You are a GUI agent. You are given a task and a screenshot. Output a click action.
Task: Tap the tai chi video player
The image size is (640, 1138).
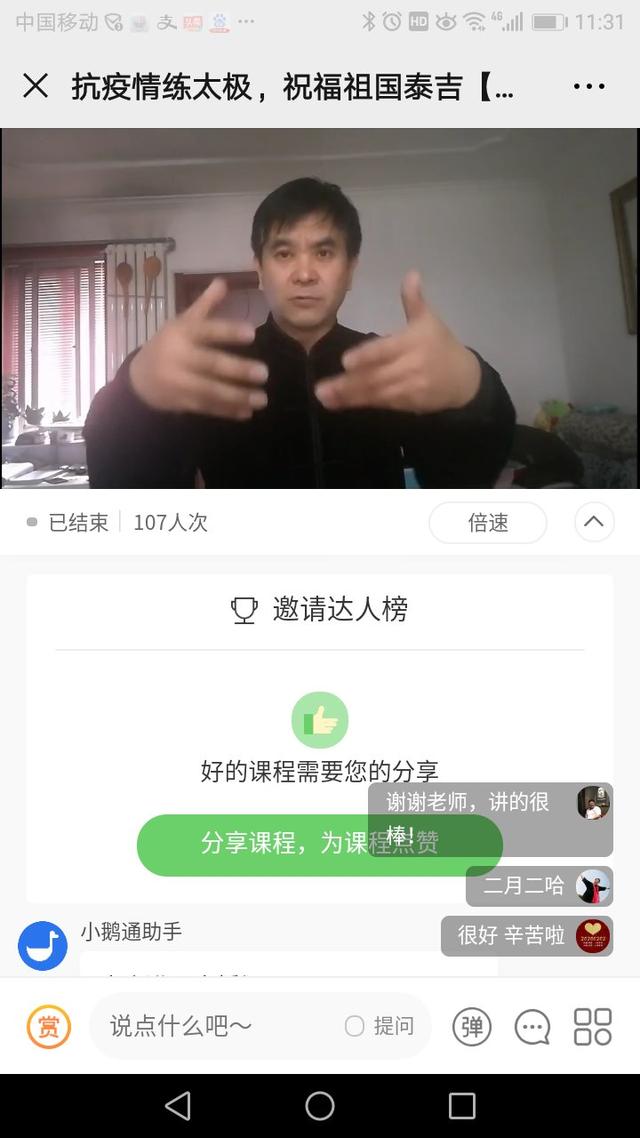tap(320, 308)
